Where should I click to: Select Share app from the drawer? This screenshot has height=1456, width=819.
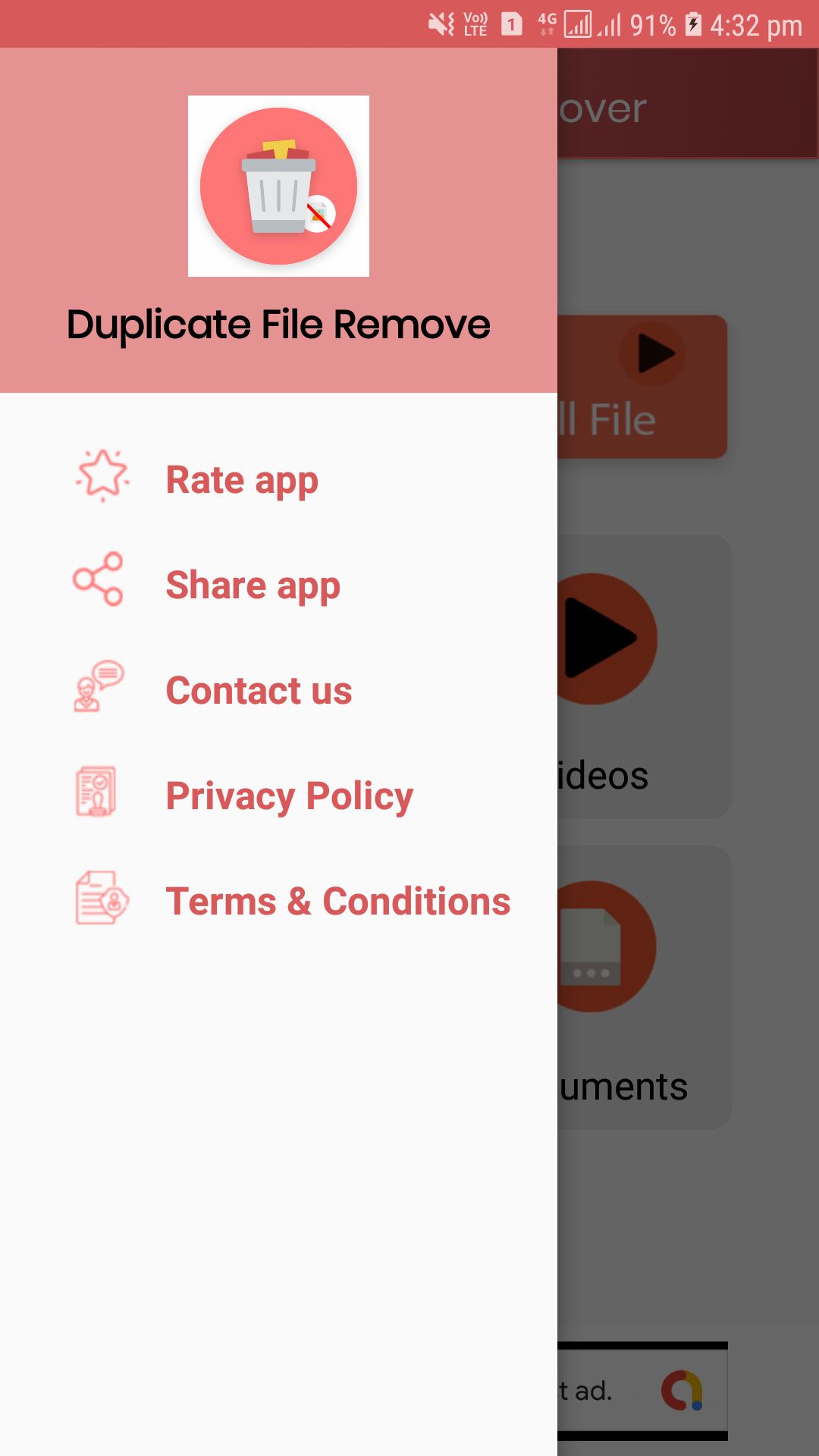[253, 585]
